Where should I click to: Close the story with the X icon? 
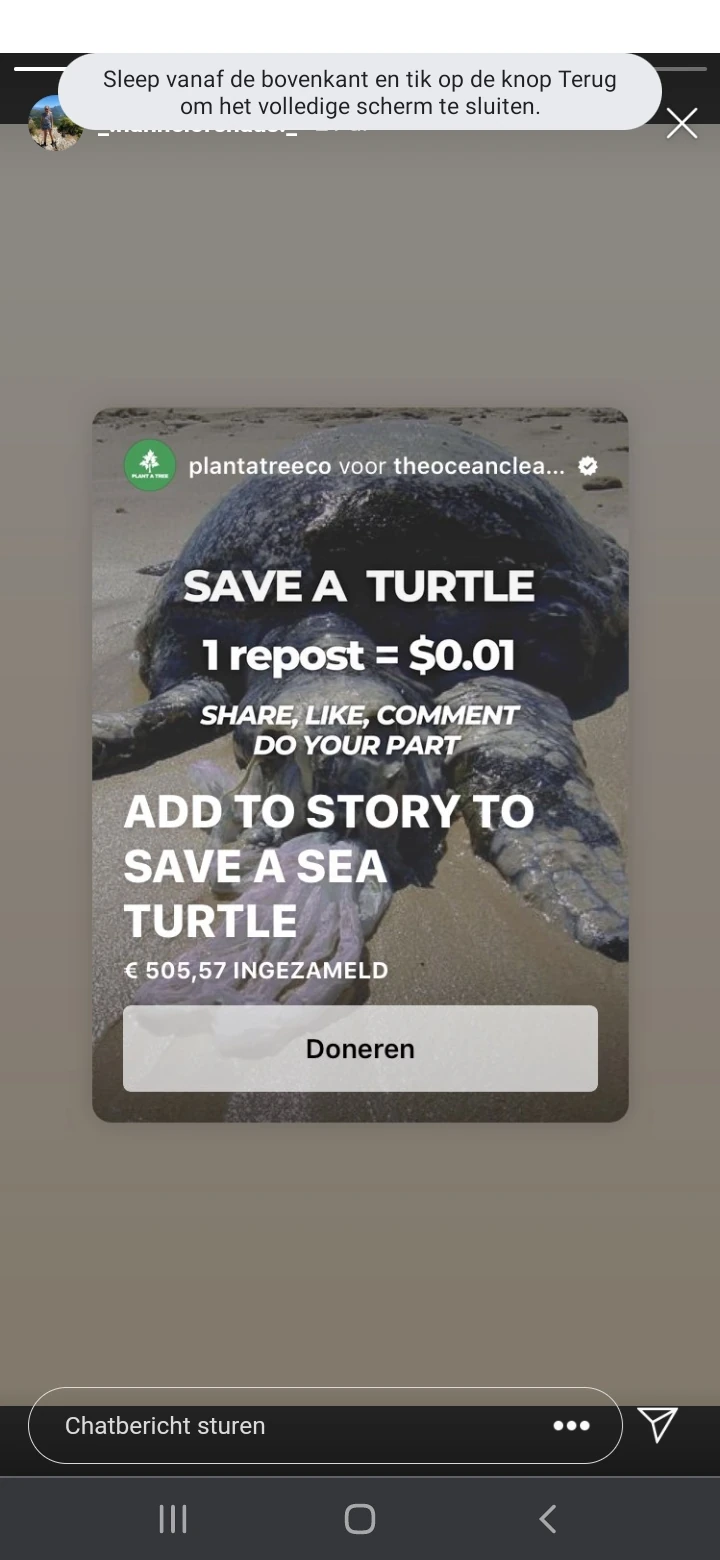tap(682, 124)
